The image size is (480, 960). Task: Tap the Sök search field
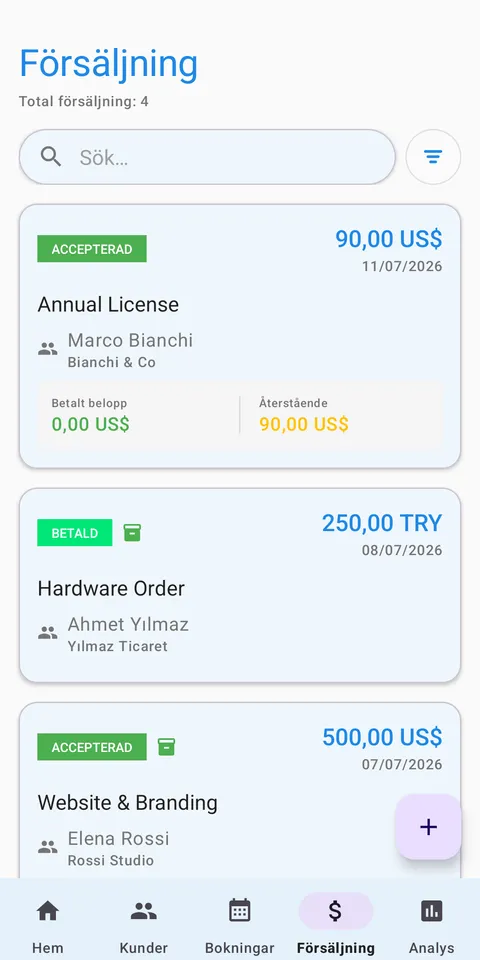[207, 157]
